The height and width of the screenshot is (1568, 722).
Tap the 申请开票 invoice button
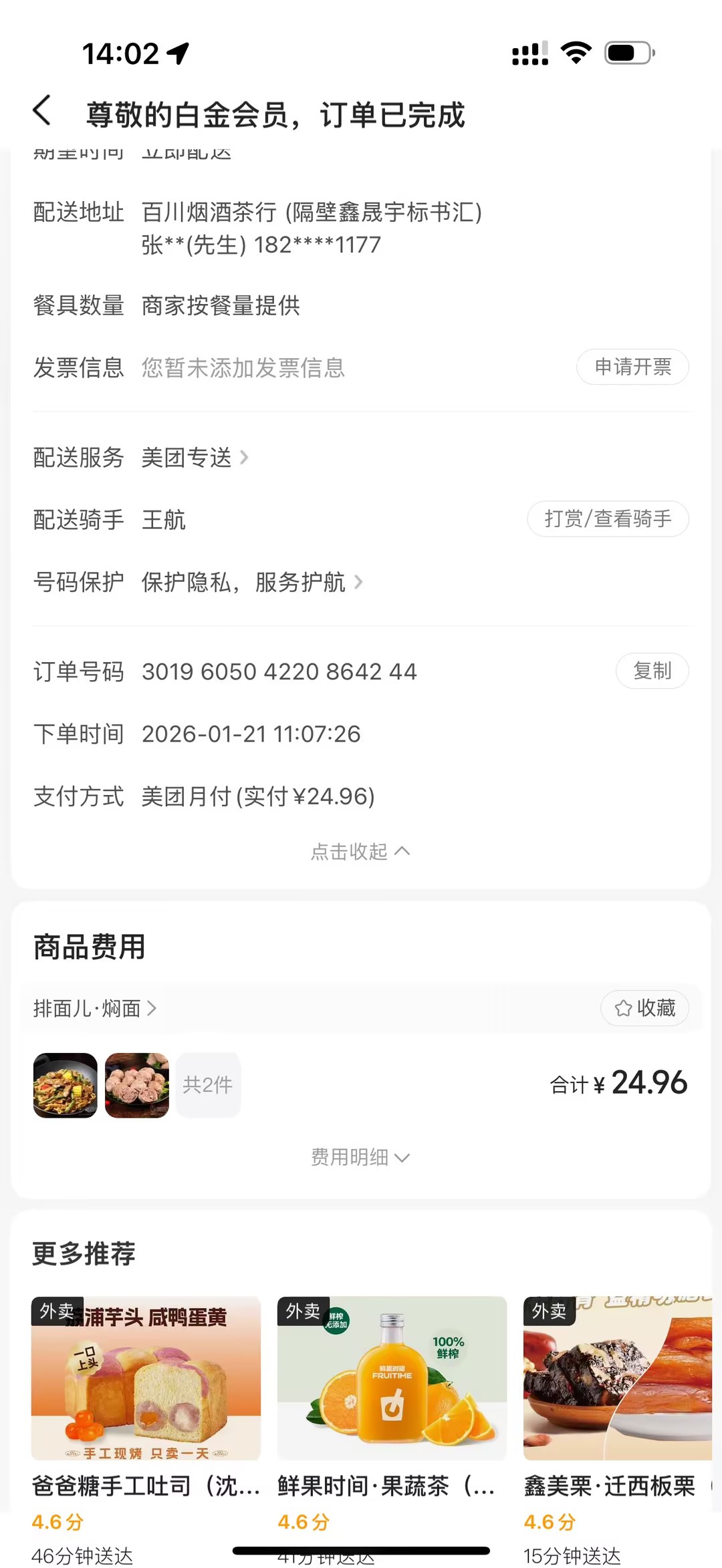pyautogui.click(x=632, y=367)
